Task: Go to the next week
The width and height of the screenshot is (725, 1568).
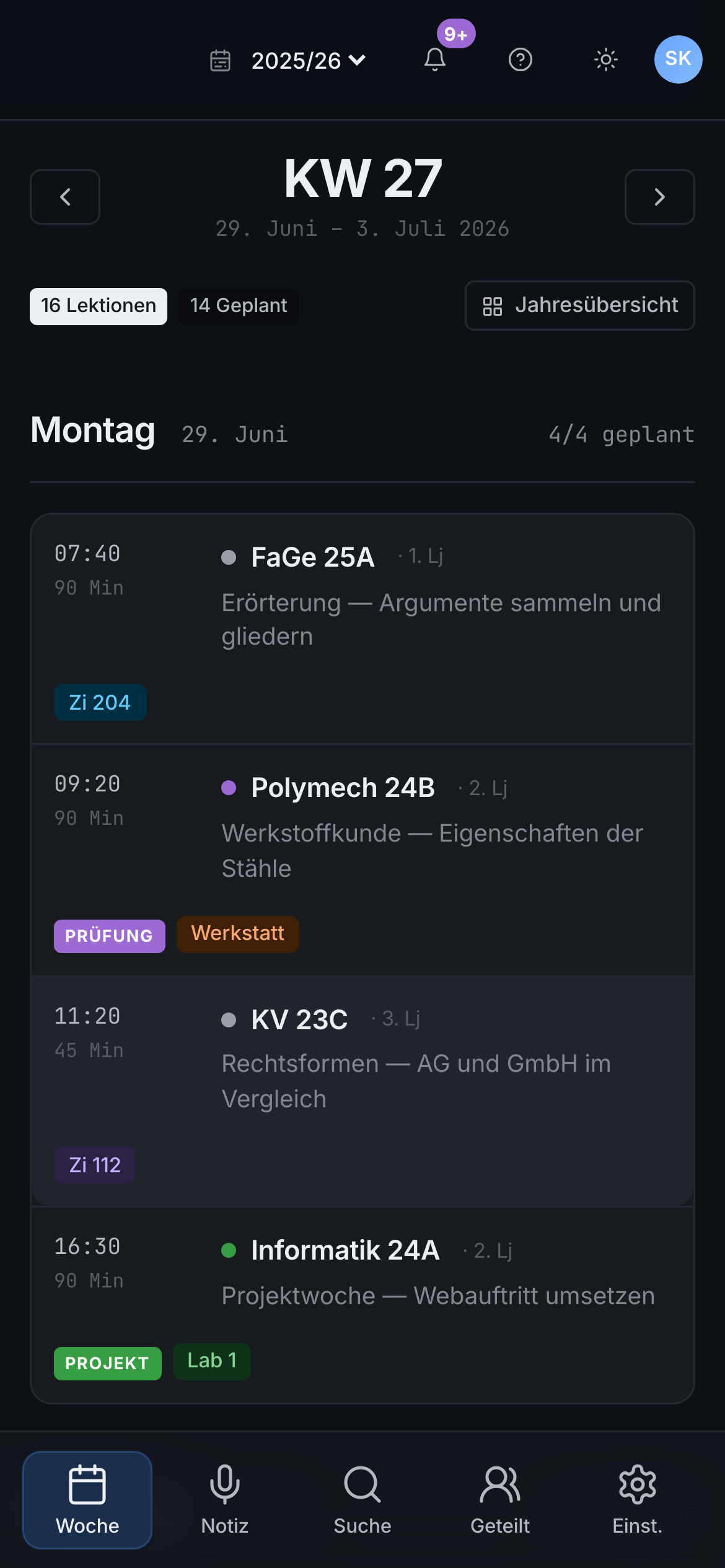Action: click(660, 197)
